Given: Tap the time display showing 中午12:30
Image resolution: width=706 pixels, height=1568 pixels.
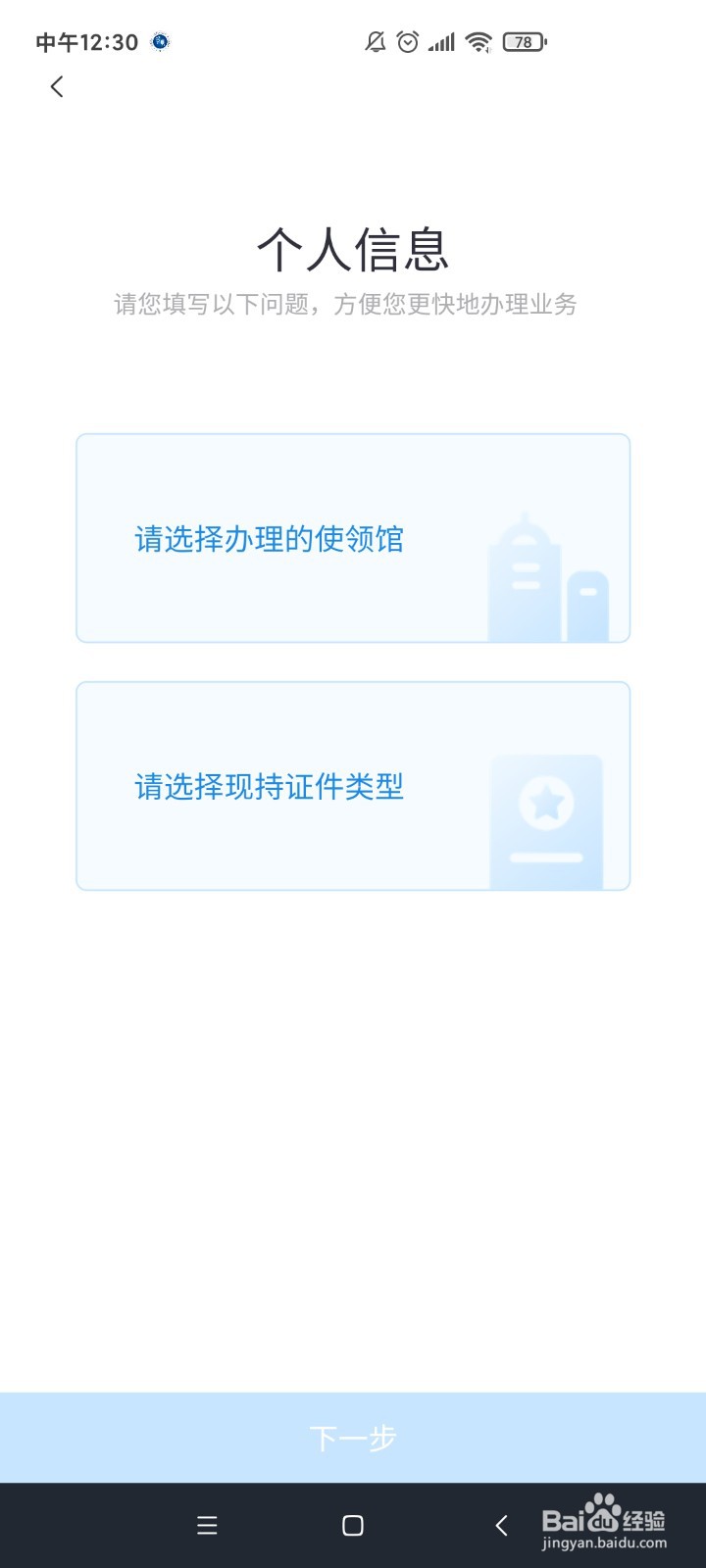Looking at the screenshot, I should click(86, 41).
